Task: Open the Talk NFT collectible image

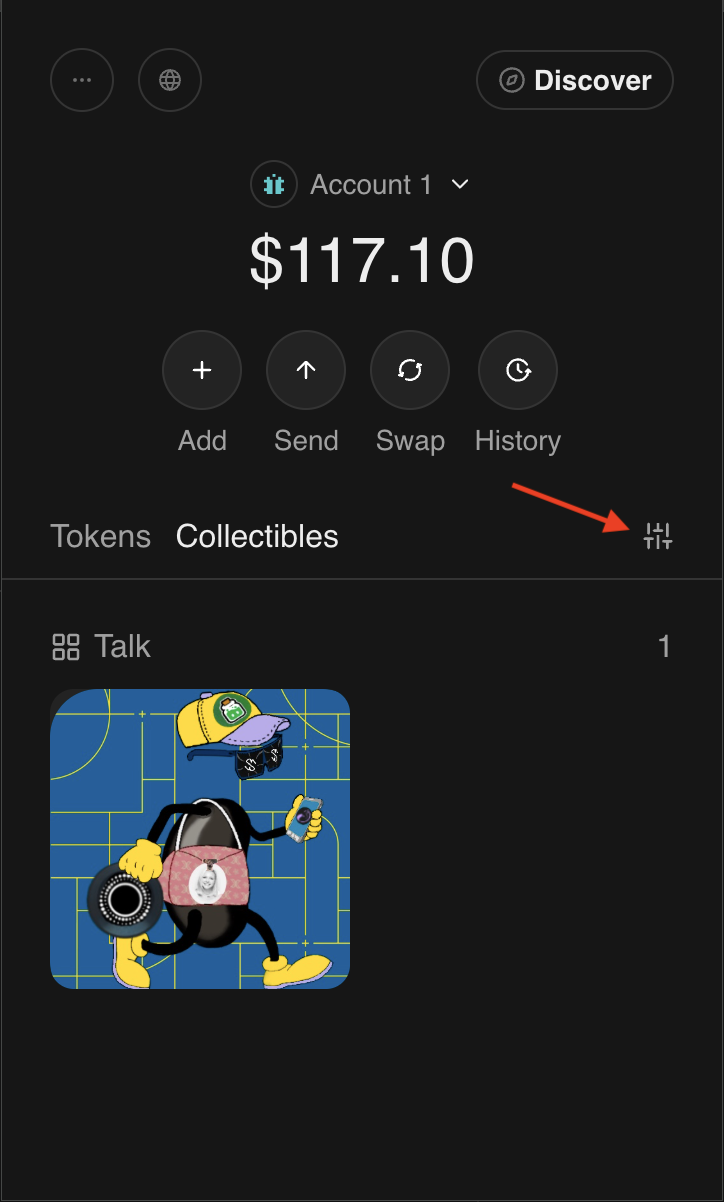Action: point(200,839)
